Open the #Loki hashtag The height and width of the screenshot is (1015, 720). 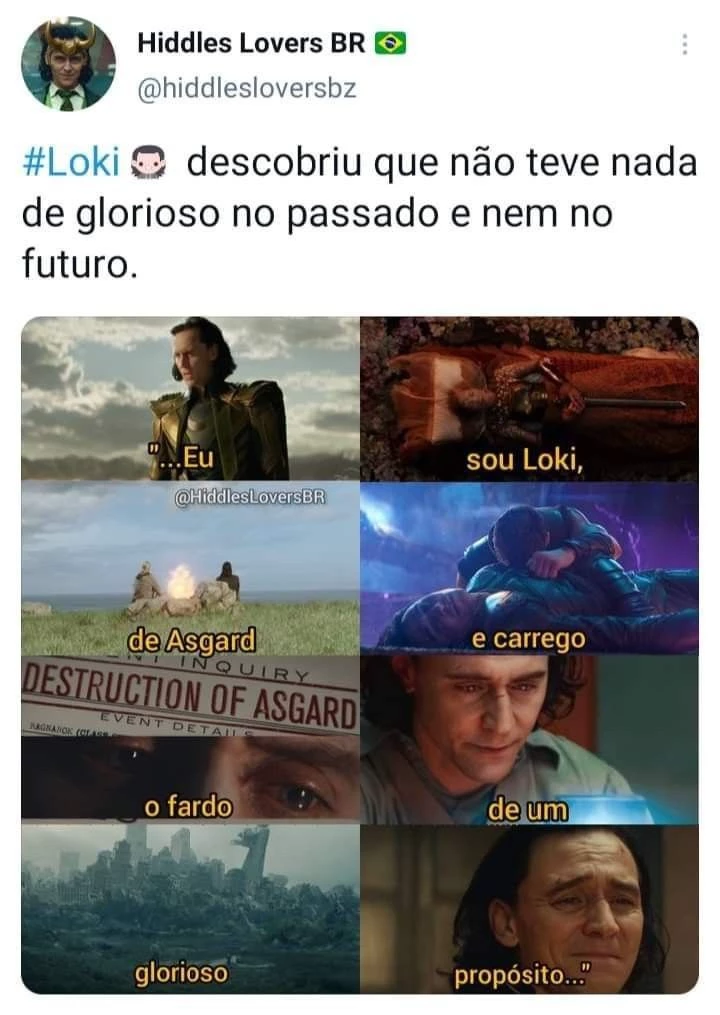point(71,162)
